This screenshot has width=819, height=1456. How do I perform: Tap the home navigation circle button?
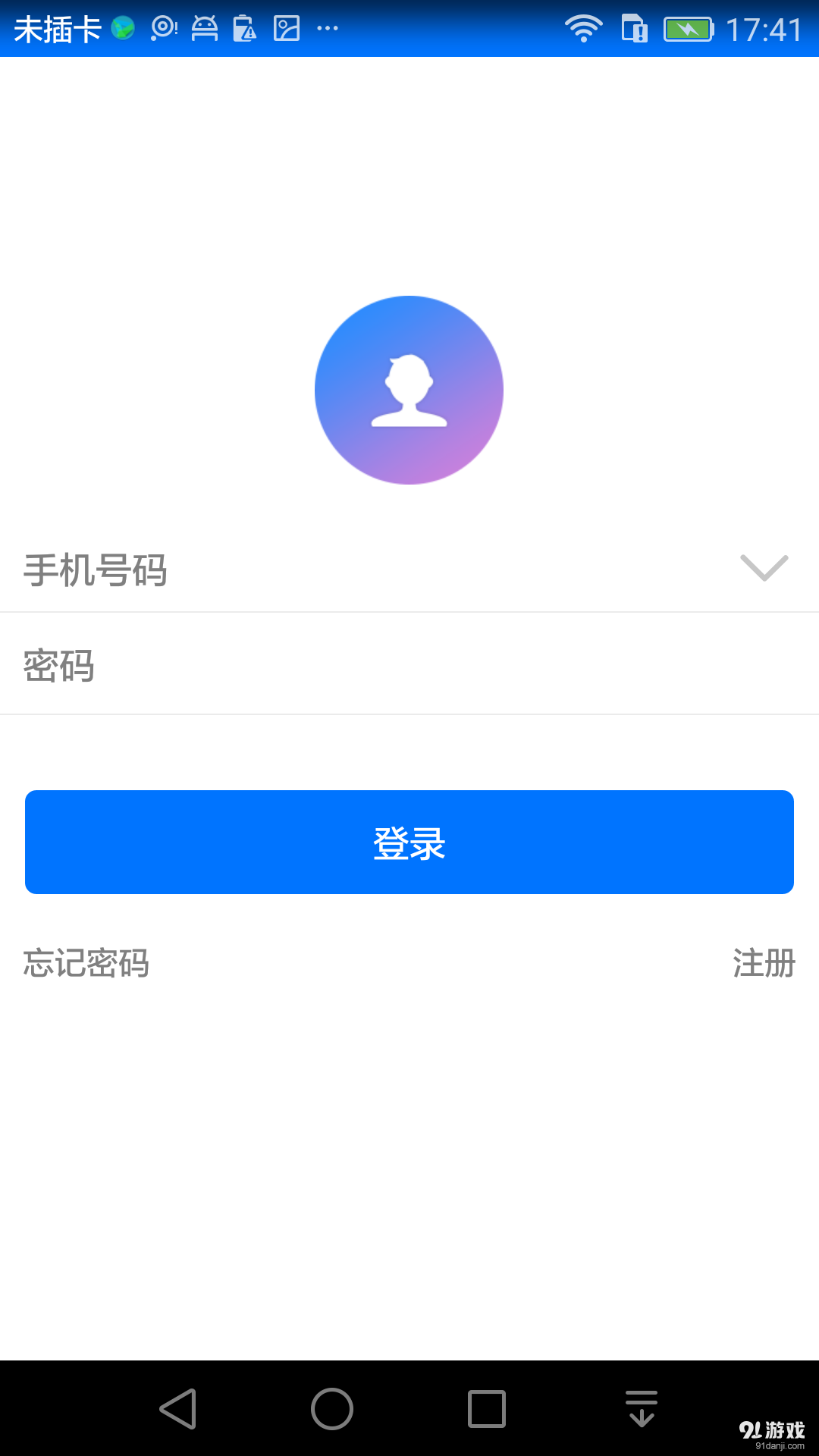click(330, 1407)
